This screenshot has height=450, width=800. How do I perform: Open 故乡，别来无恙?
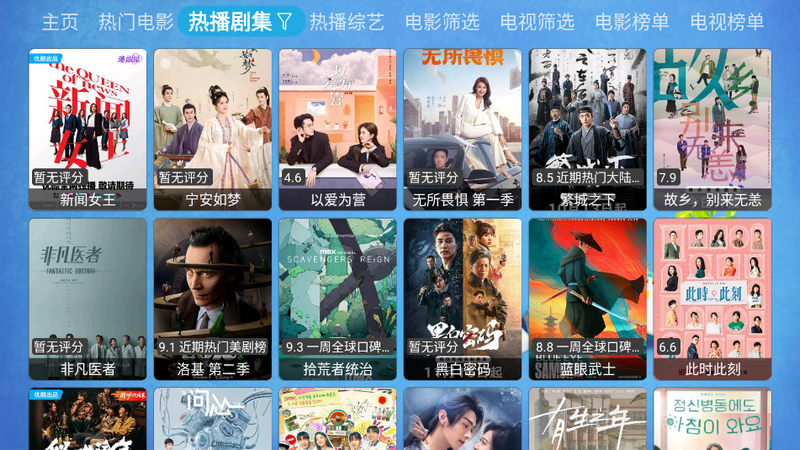point(712,128)
